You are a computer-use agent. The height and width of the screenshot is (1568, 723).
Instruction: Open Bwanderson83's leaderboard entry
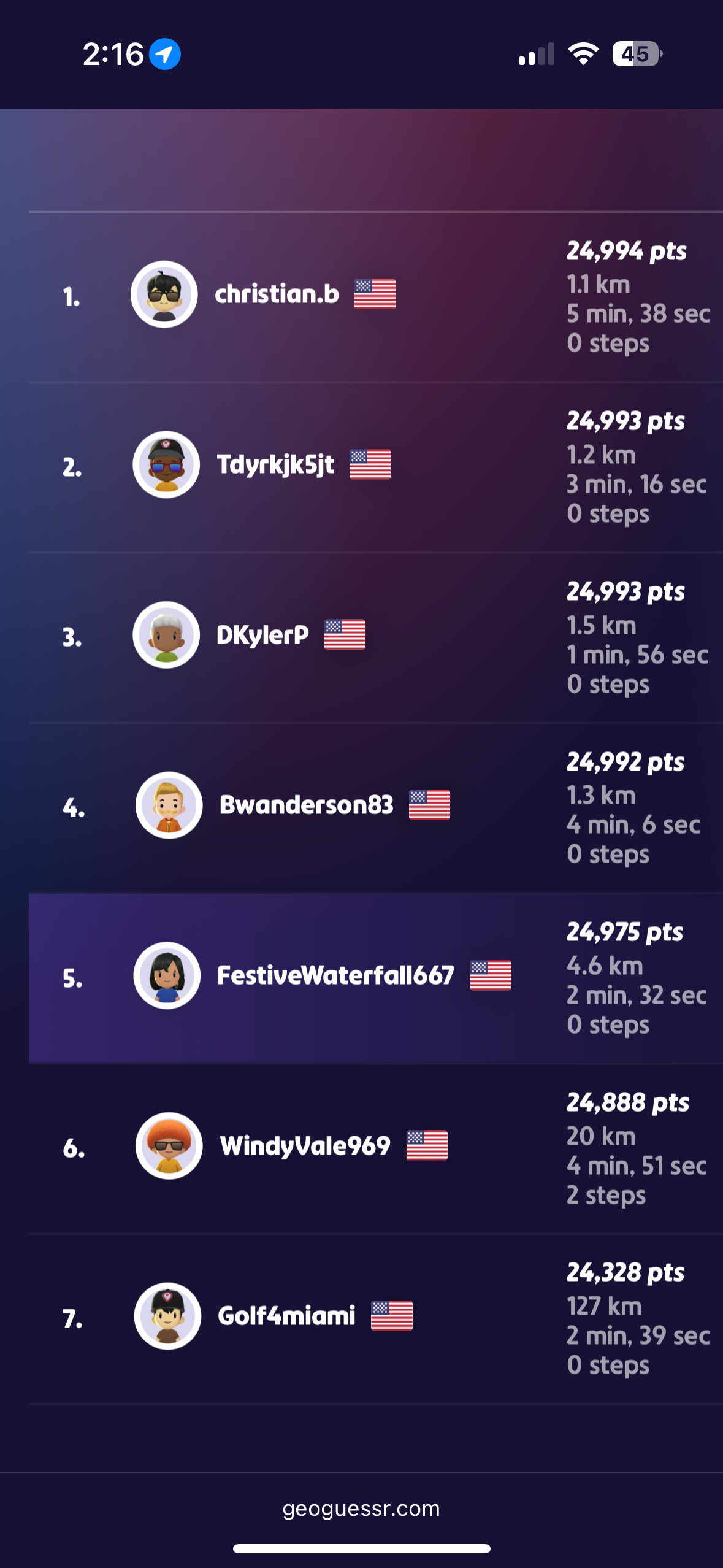pyautogui.click(x=306, y=805)
